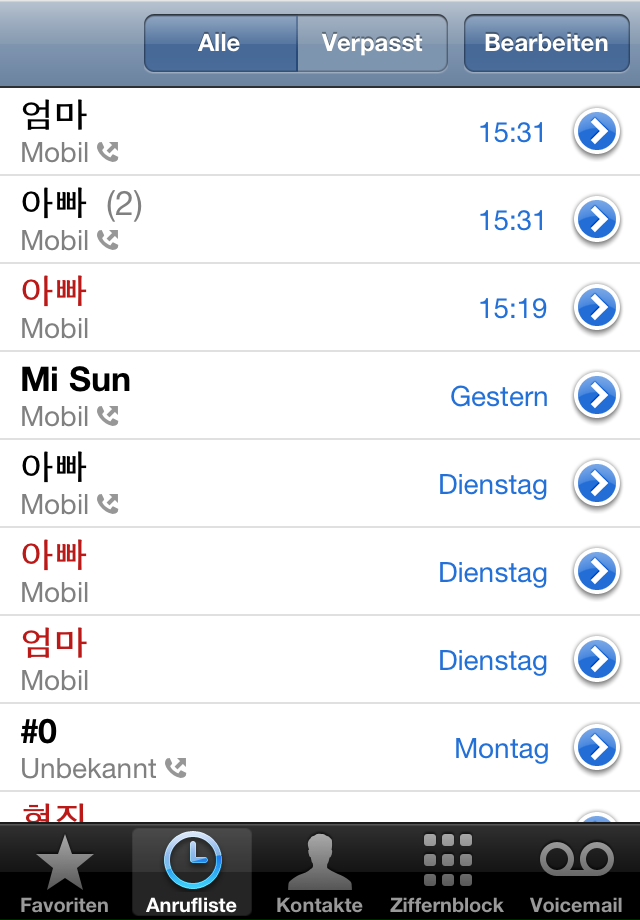Switch to the Voicemail tab
Screen dimensions: 640x920
click(576, 872)
